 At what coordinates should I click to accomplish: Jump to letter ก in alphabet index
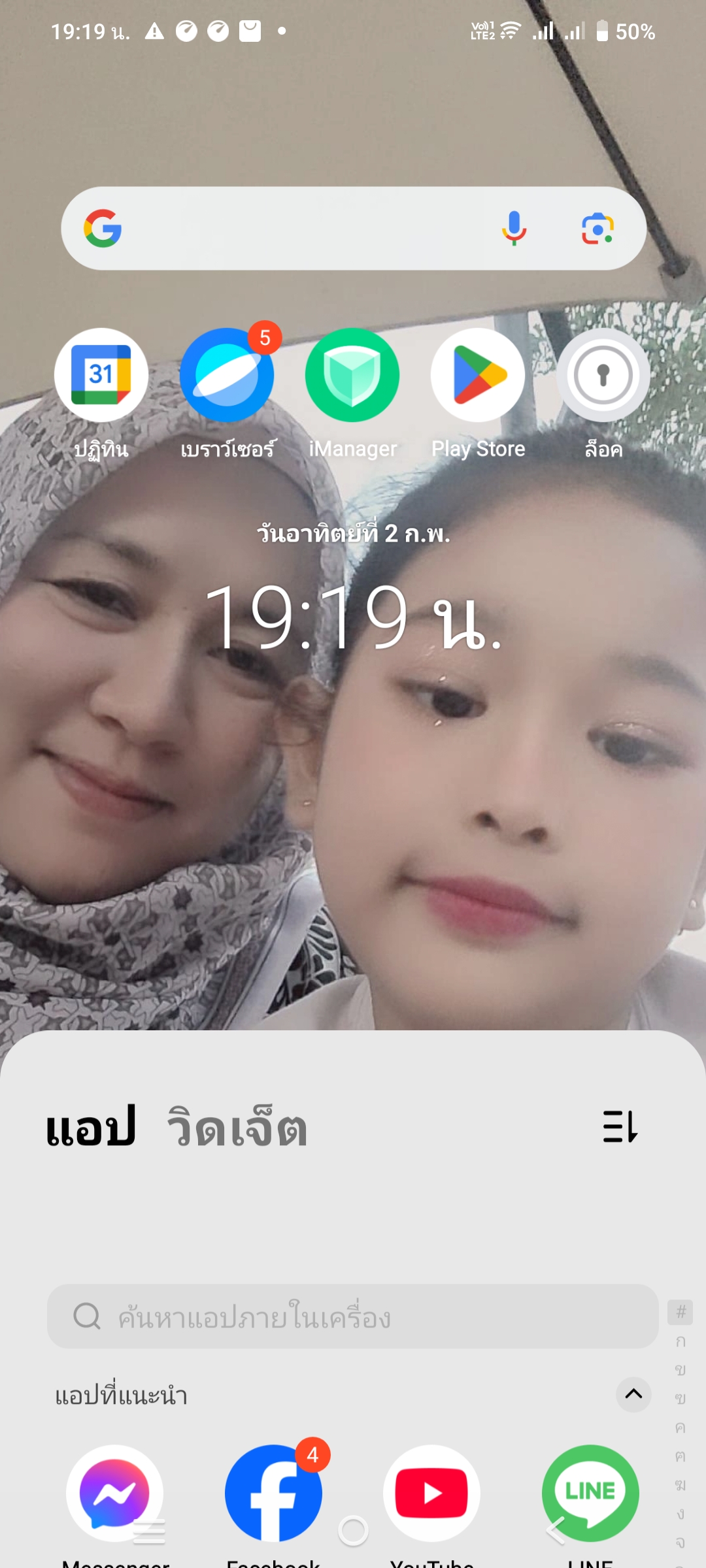point(681,1341)
